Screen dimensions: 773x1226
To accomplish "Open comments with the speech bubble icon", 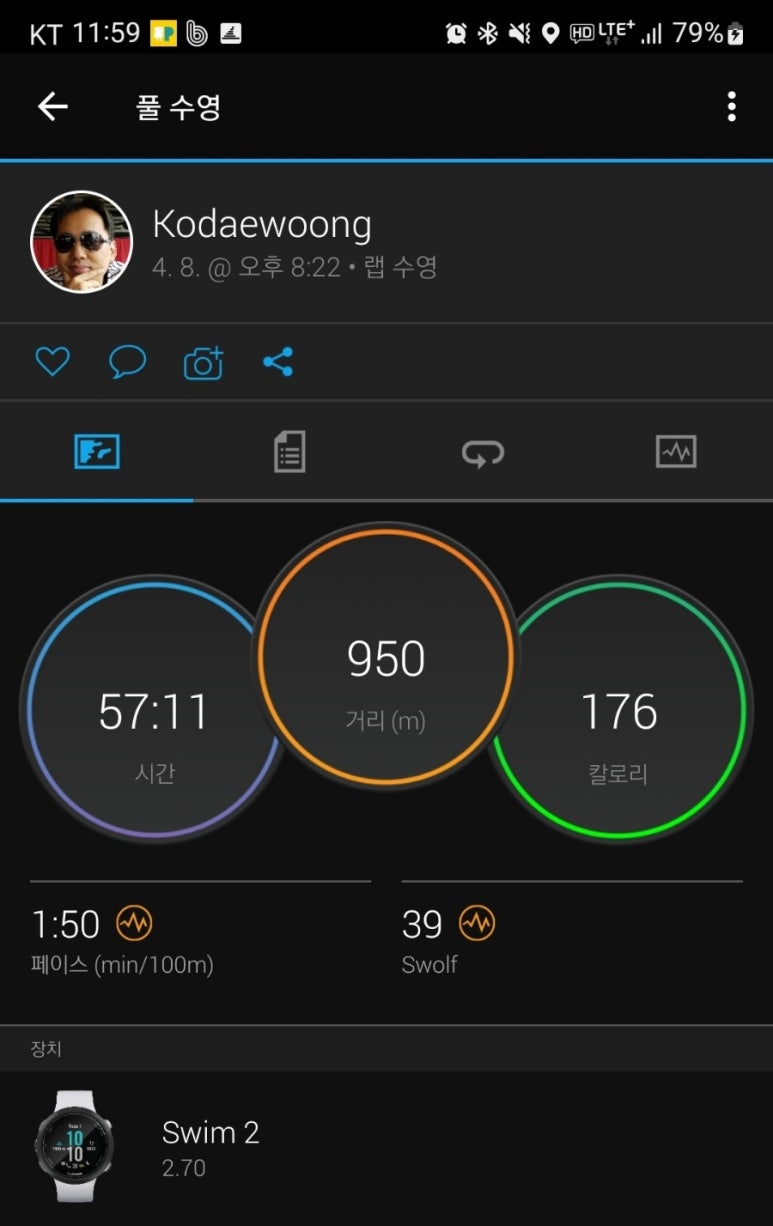I will [x=127, y=362].
